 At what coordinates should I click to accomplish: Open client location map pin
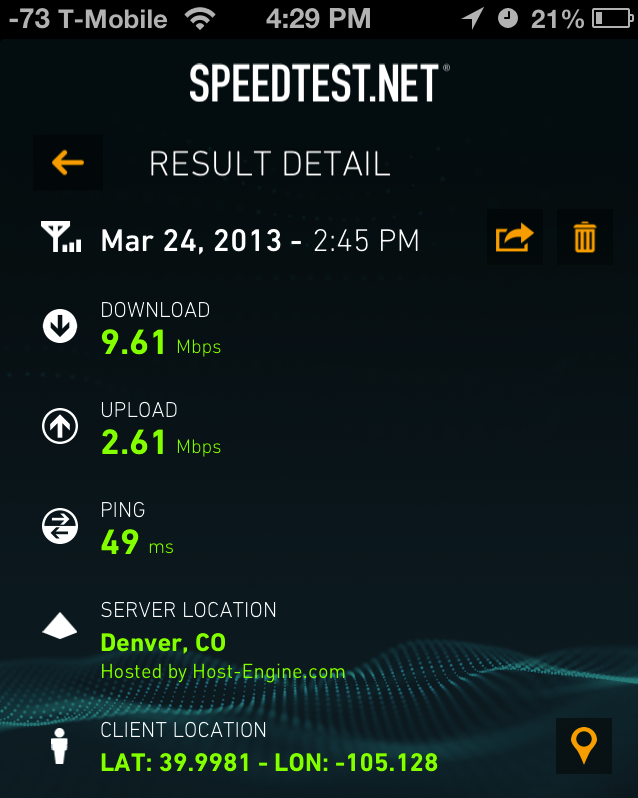pyautogui.click(x=583, y=745)
